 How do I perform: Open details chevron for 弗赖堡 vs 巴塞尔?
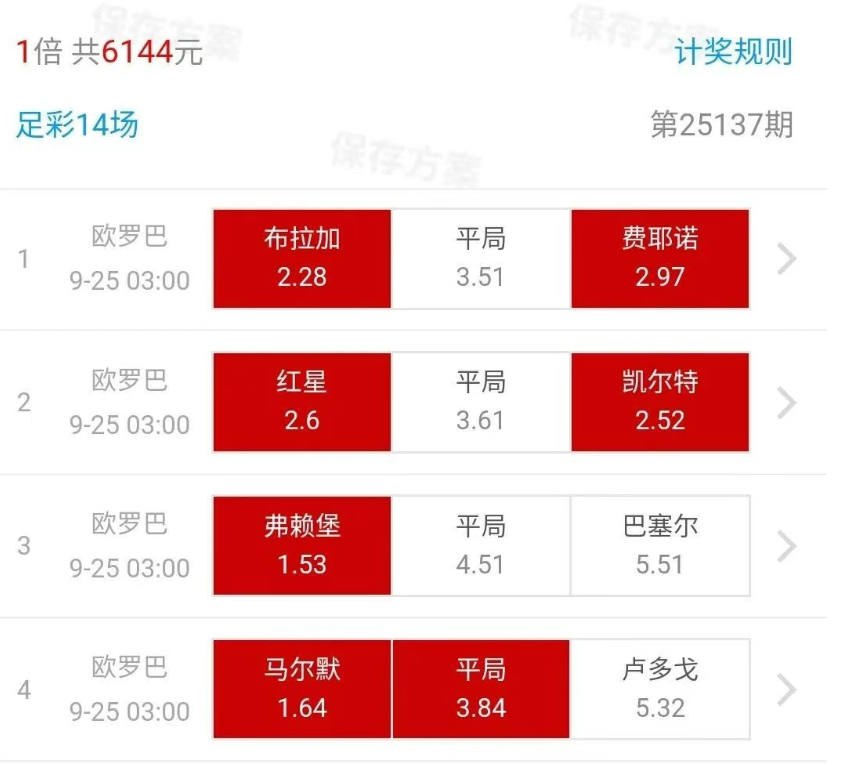pos(787,546)
